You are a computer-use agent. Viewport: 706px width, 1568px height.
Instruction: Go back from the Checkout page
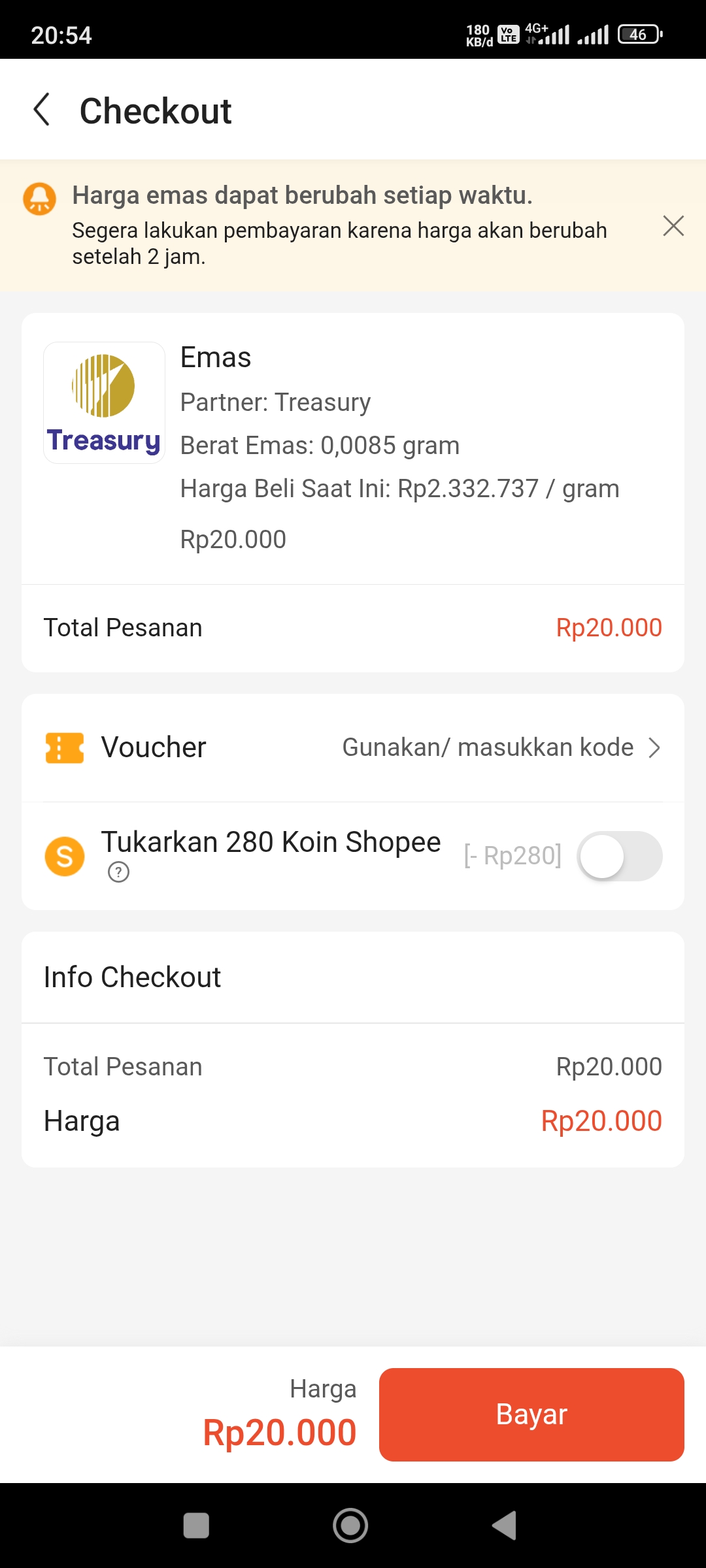tap(42, 110)
